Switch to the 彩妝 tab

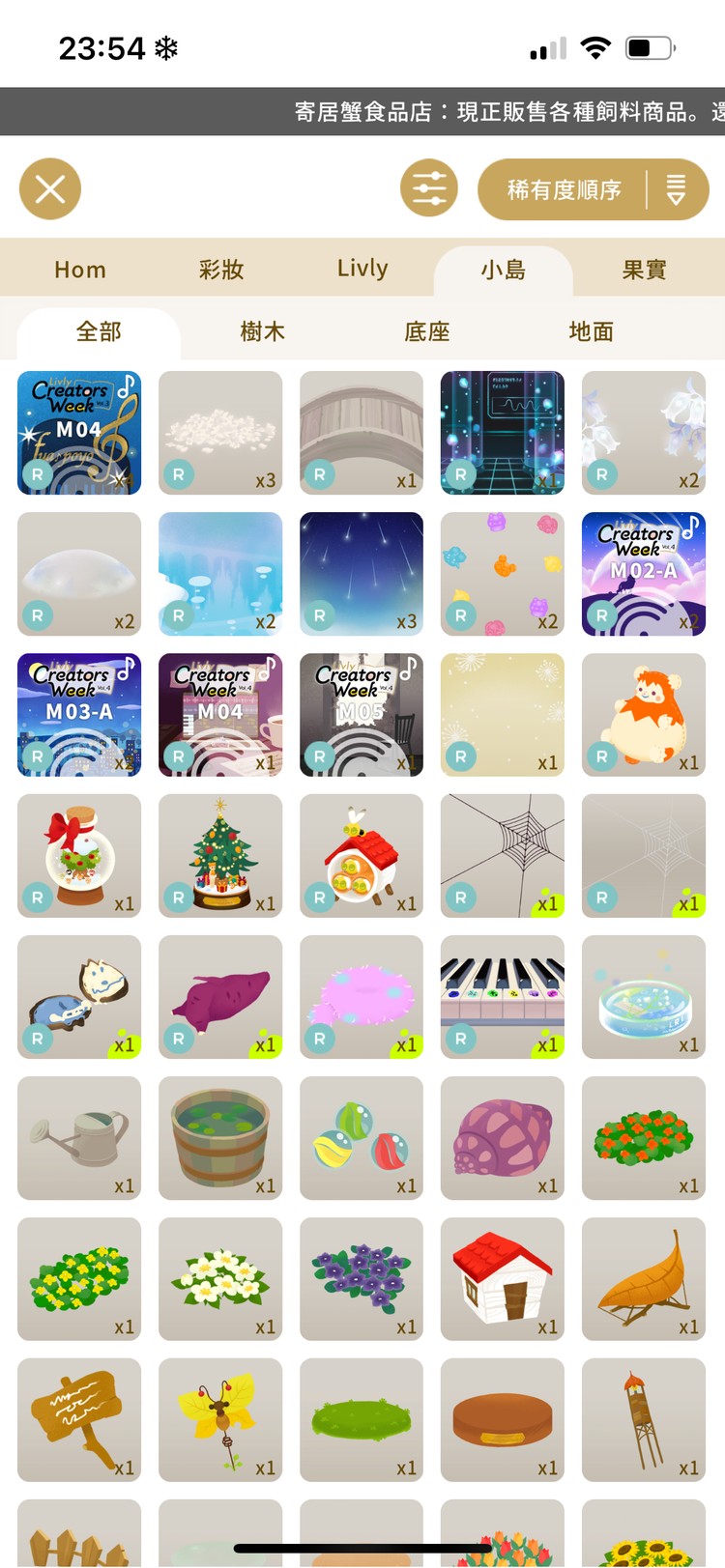(221, 270)
